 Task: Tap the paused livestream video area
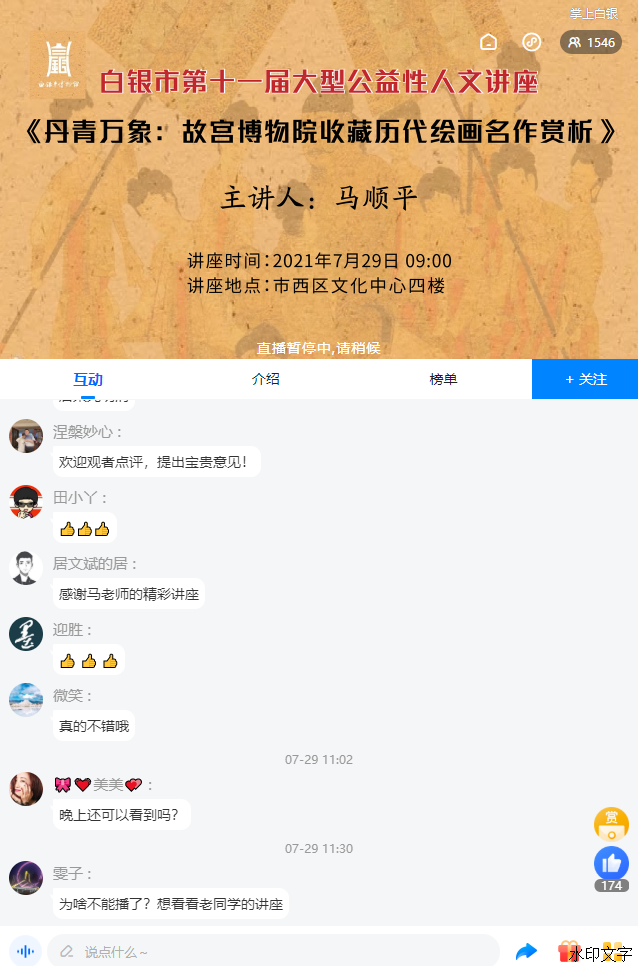pyautogui.click(x=319, y=200)
